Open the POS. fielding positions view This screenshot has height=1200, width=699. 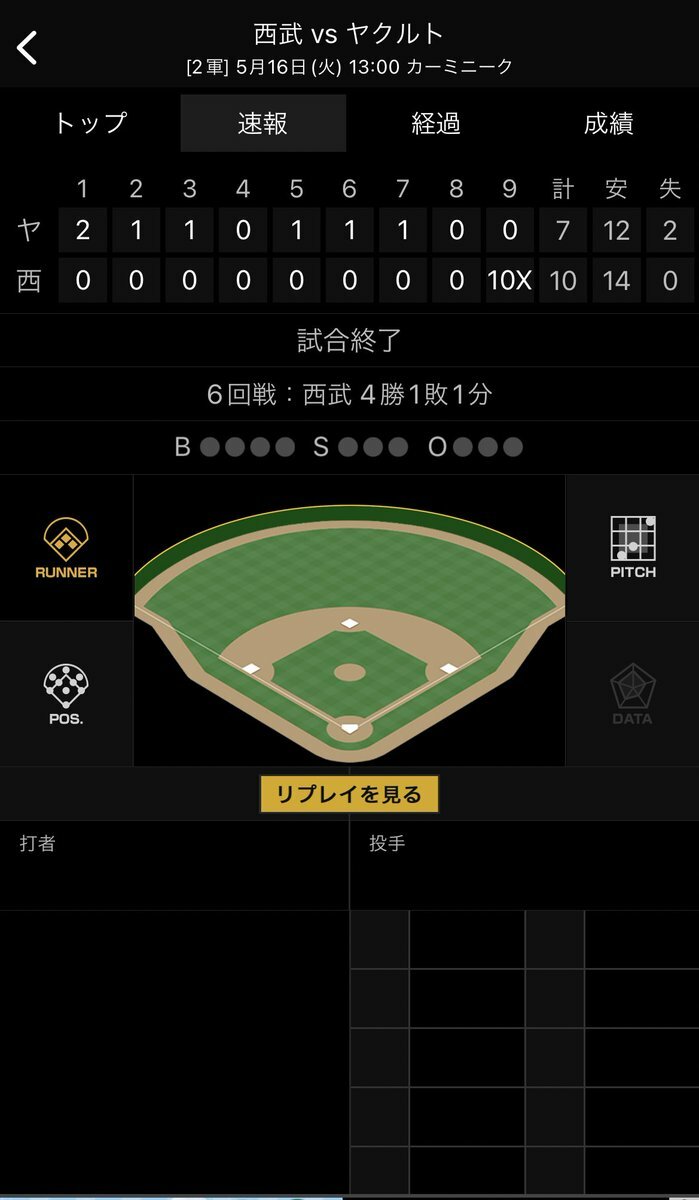click(x=66, y=693)
